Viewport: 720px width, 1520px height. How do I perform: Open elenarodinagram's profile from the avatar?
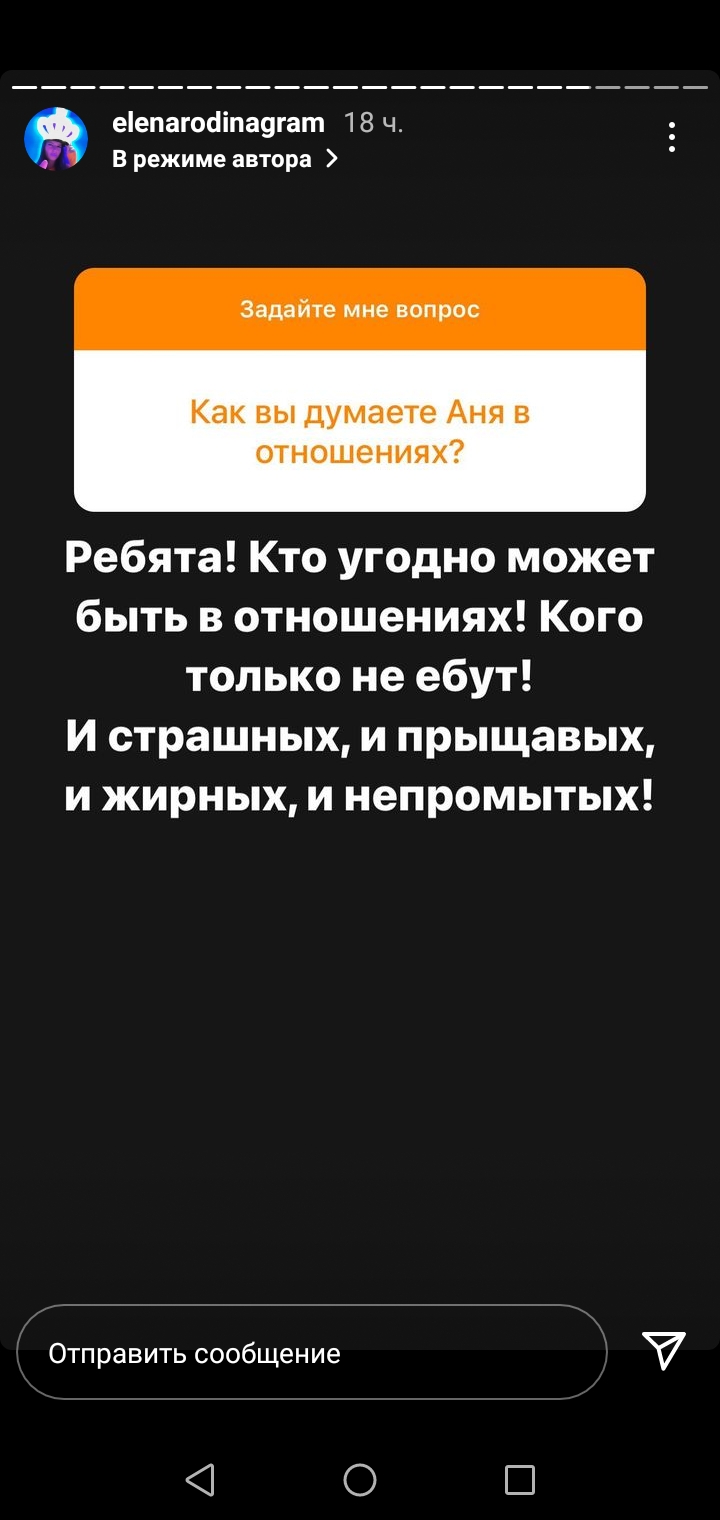(56, 139)
